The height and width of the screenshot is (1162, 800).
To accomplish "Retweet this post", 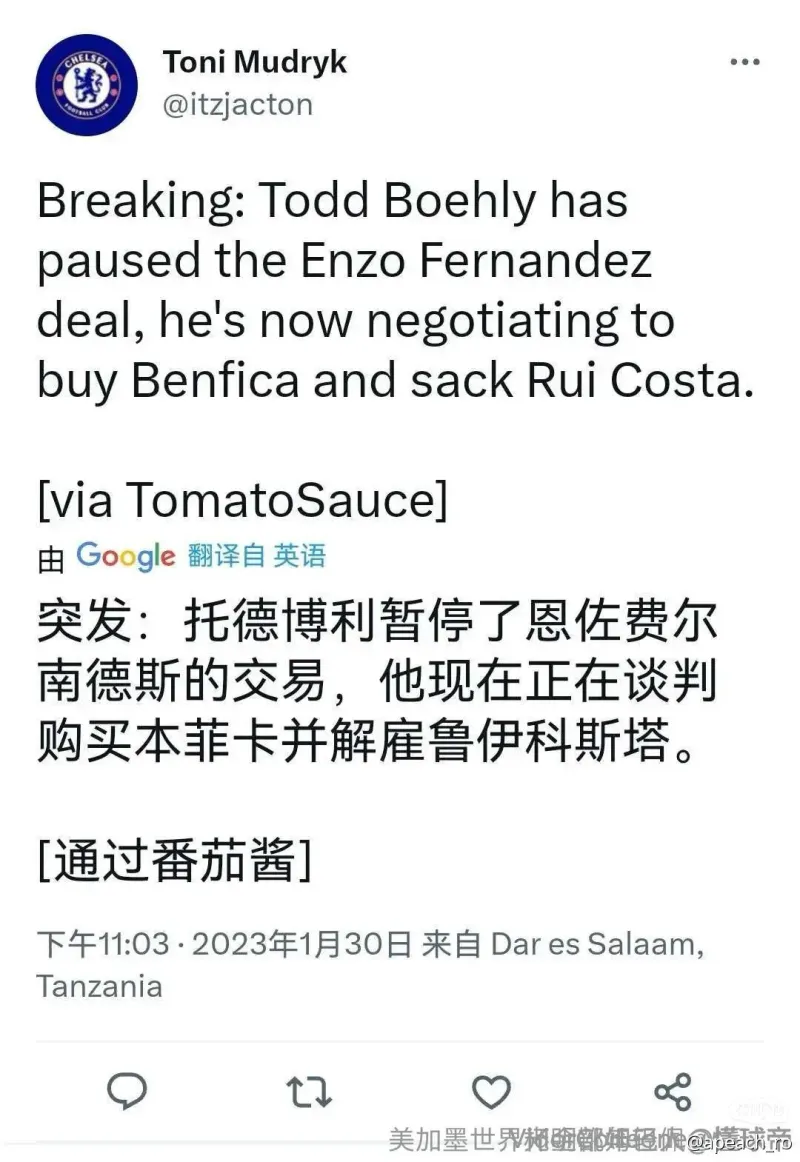I will point(308,1091).
